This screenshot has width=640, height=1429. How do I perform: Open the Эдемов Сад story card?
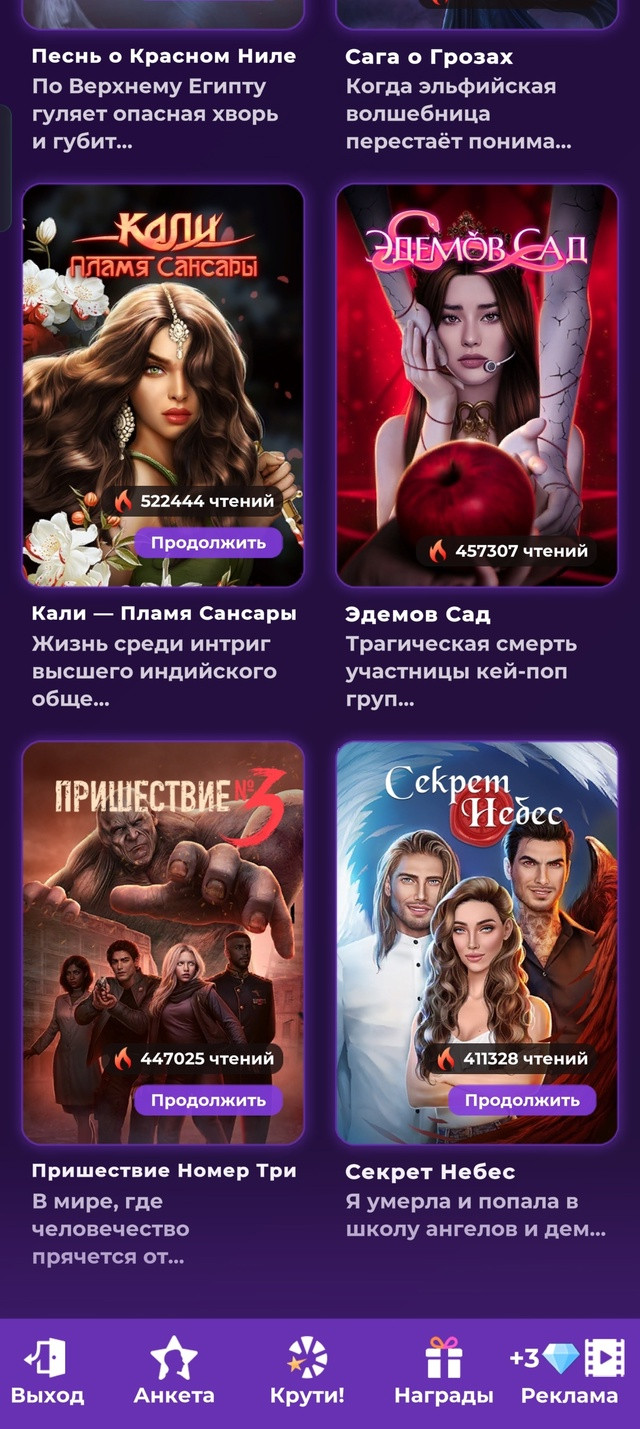tap(477, 385)
